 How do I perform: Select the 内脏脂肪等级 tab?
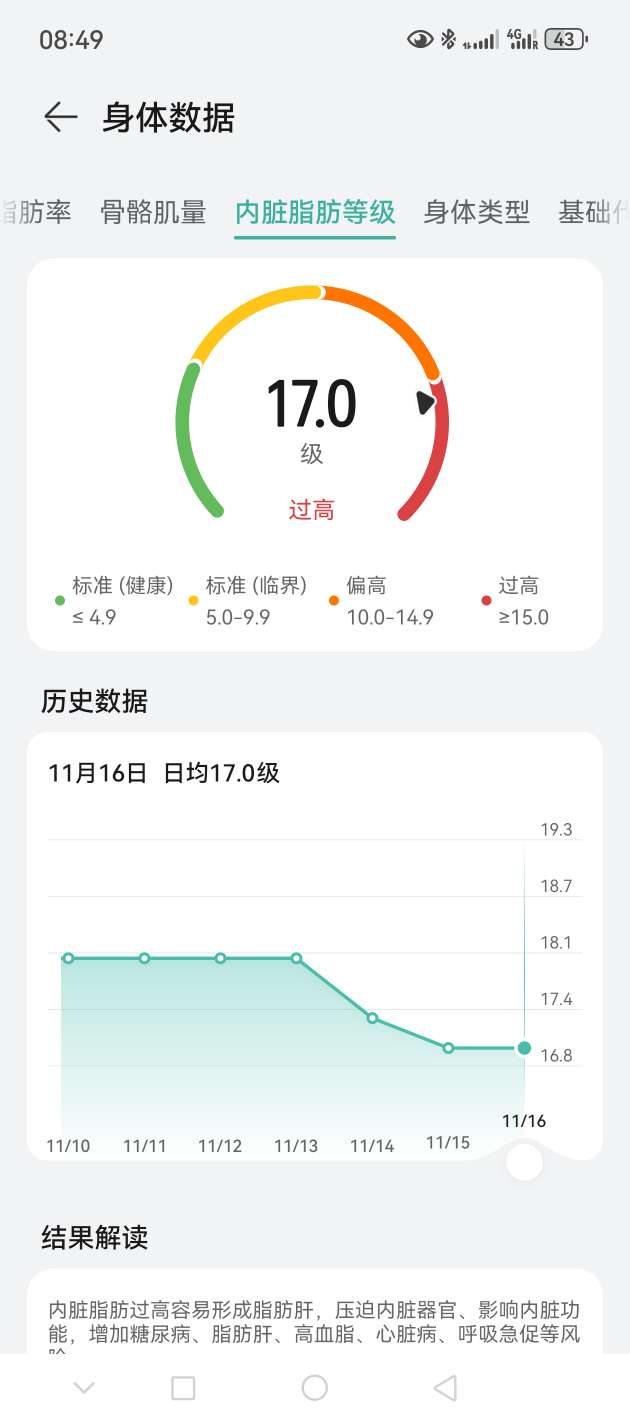[x=315, y=212]
